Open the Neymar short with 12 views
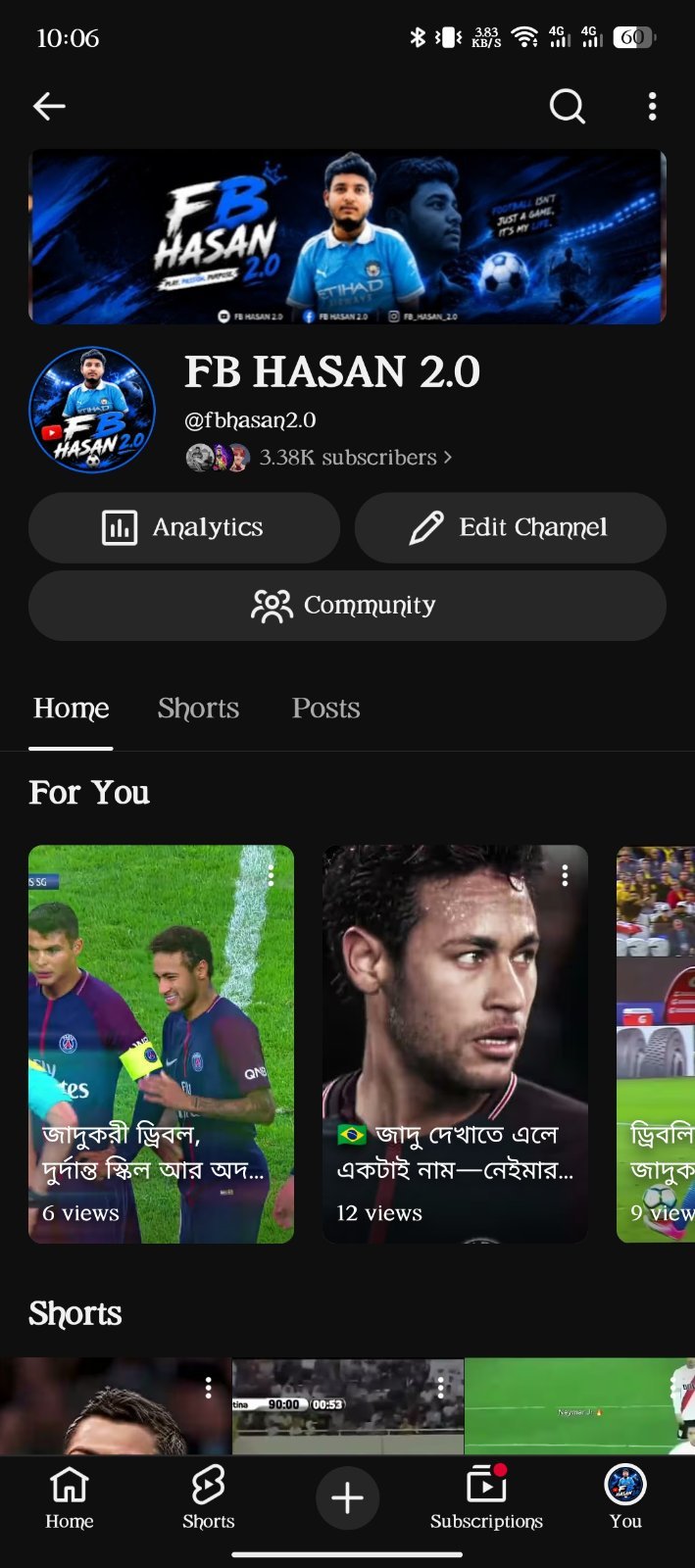This screenshot has height=1568, width=695. coord(455,1044)
